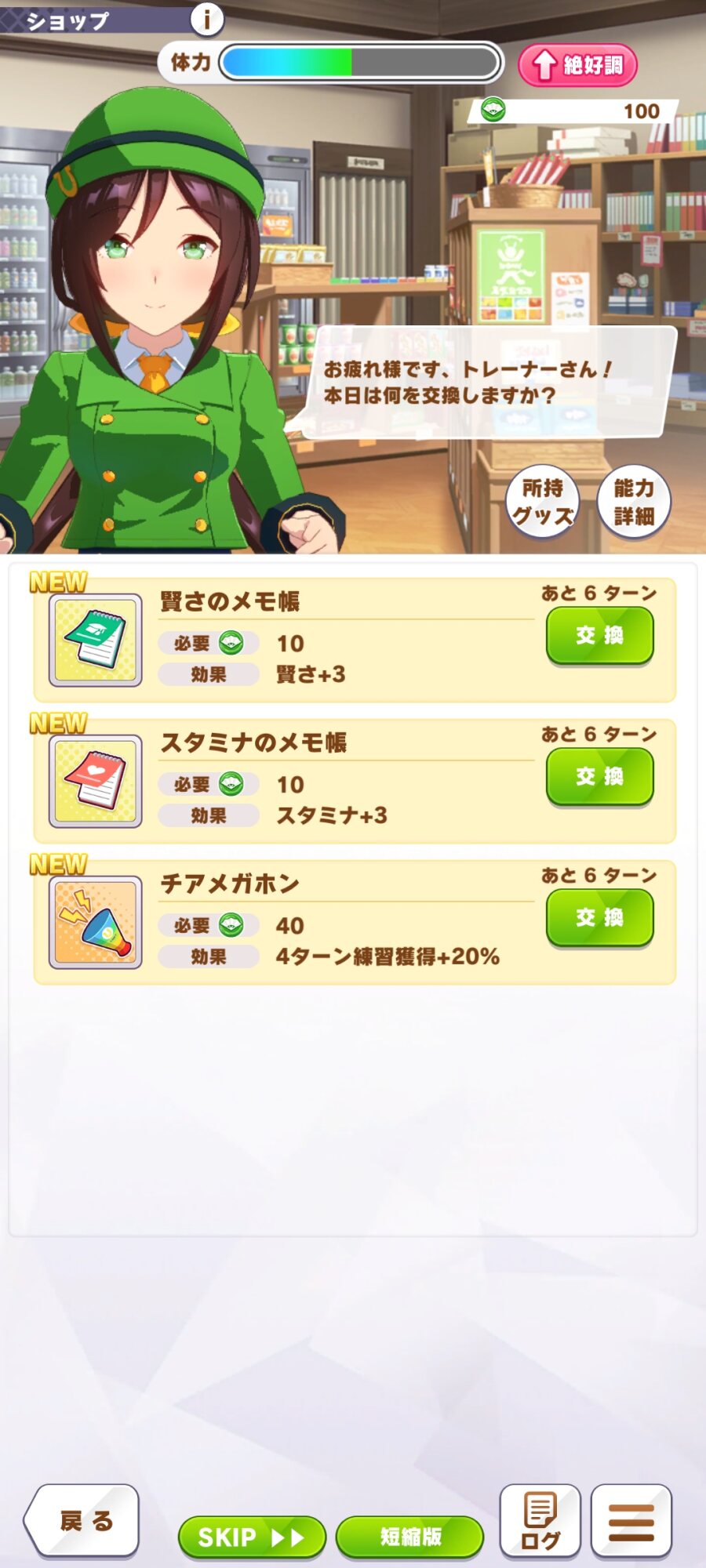
Task: Exchange for 賢さのメモ帳
Action: click(x=599, y=636)
